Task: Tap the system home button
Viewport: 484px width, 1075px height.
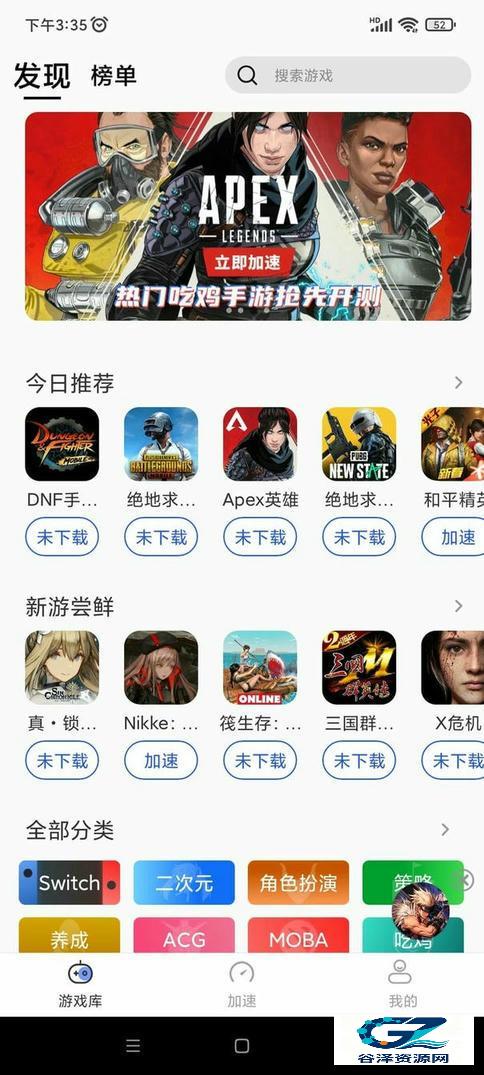Action: tap(241, 1046)
